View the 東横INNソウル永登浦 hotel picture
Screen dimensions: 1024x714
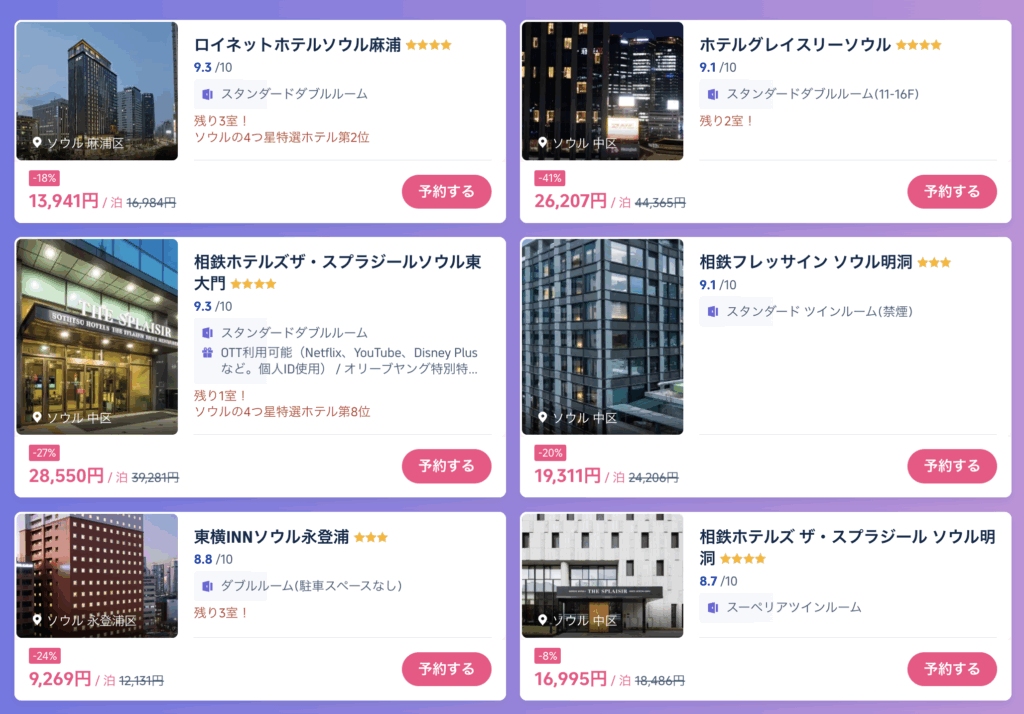click(97, 576)
